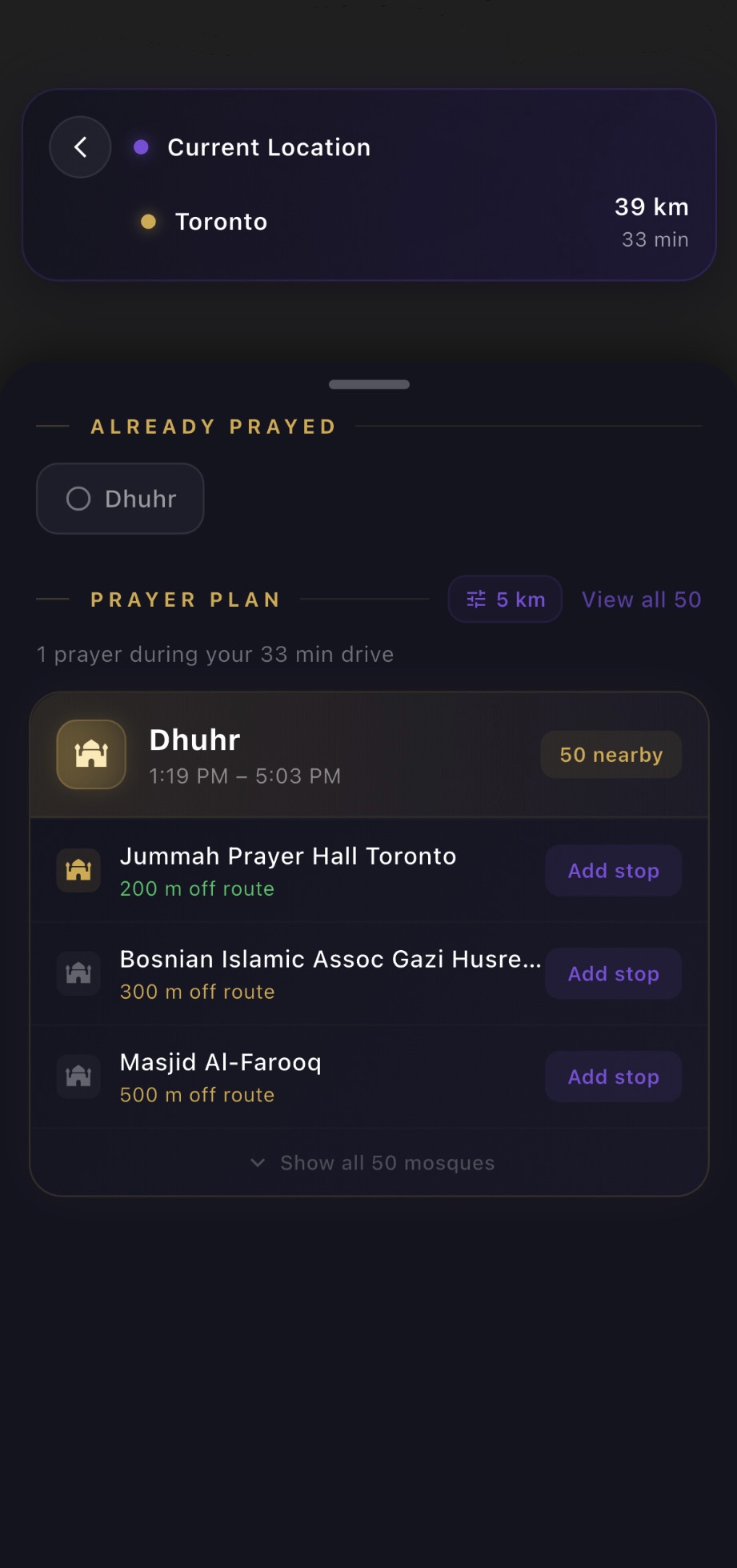Select the purple Current Location dot
The width and height of the screenshot is (737, 1568).
point(142,146)
